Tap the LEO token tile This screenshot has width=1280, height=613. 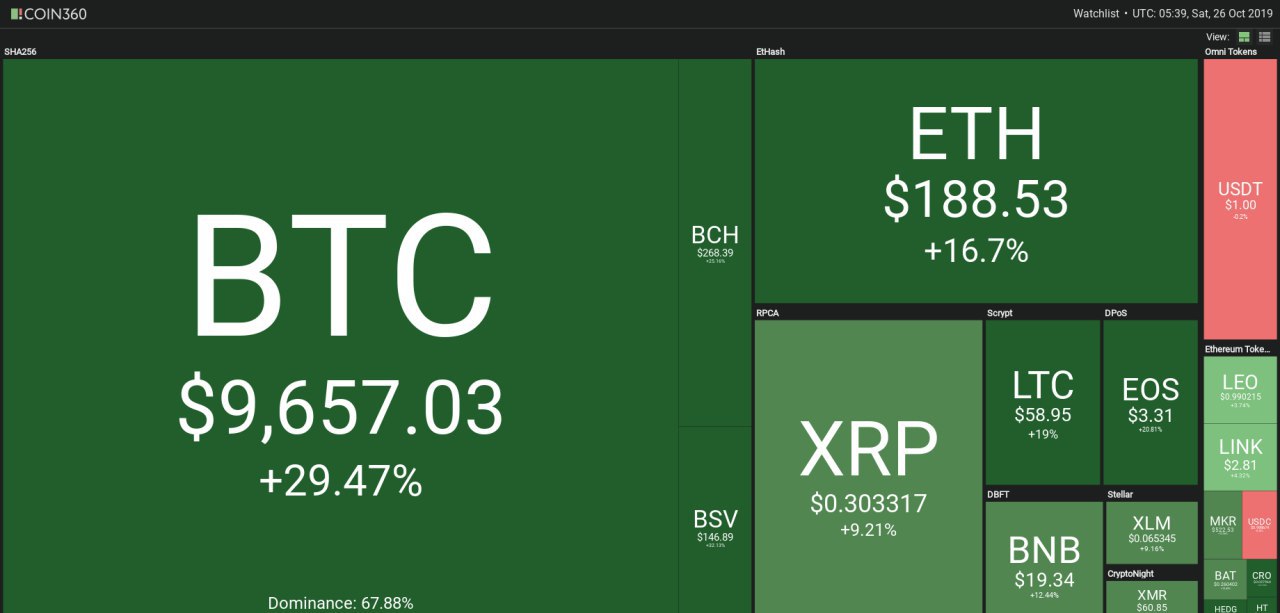1240,390
